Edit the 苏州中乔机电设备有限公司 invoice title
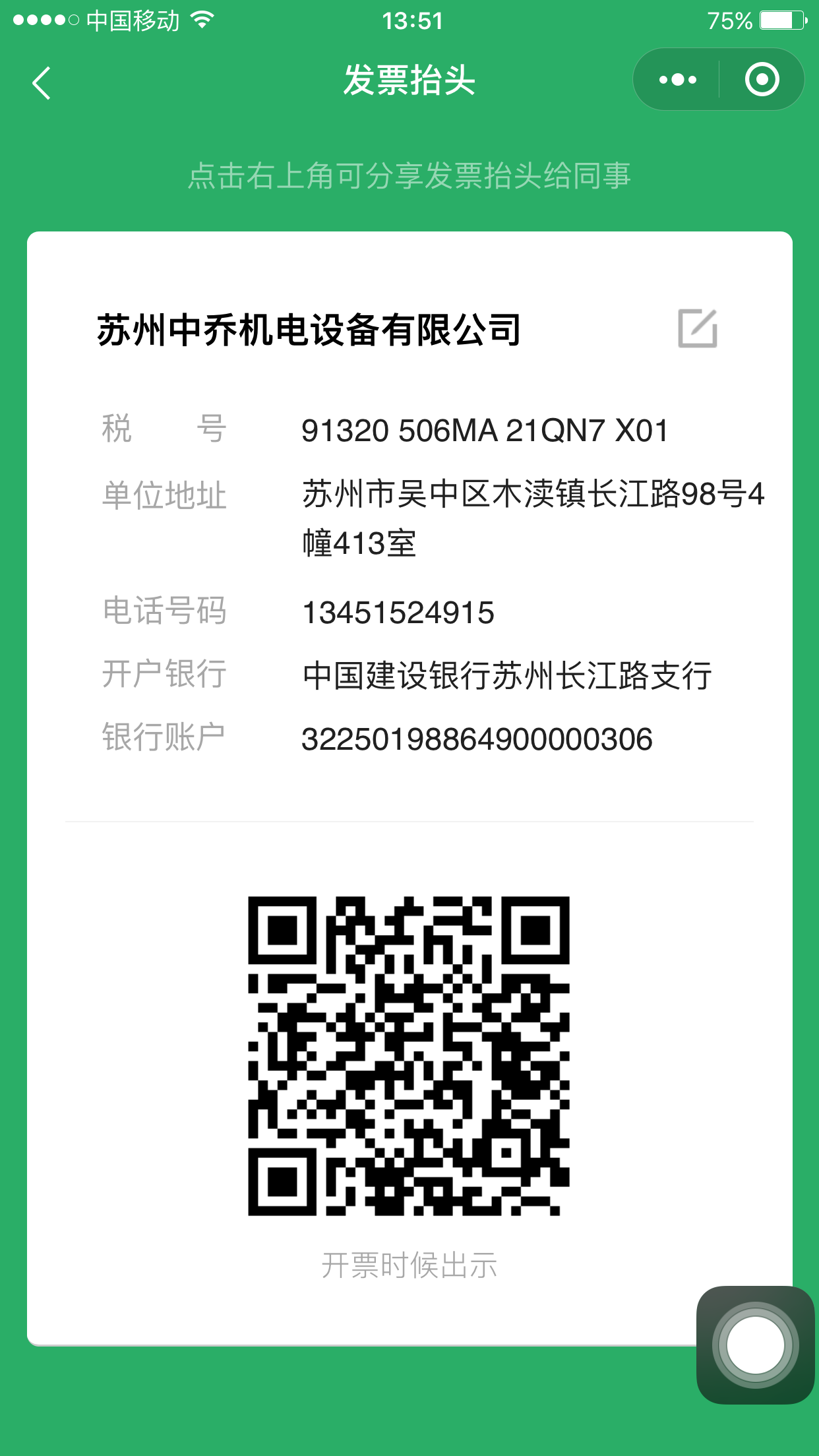The height and width of the screenshot is (1456, 819). 697,328
